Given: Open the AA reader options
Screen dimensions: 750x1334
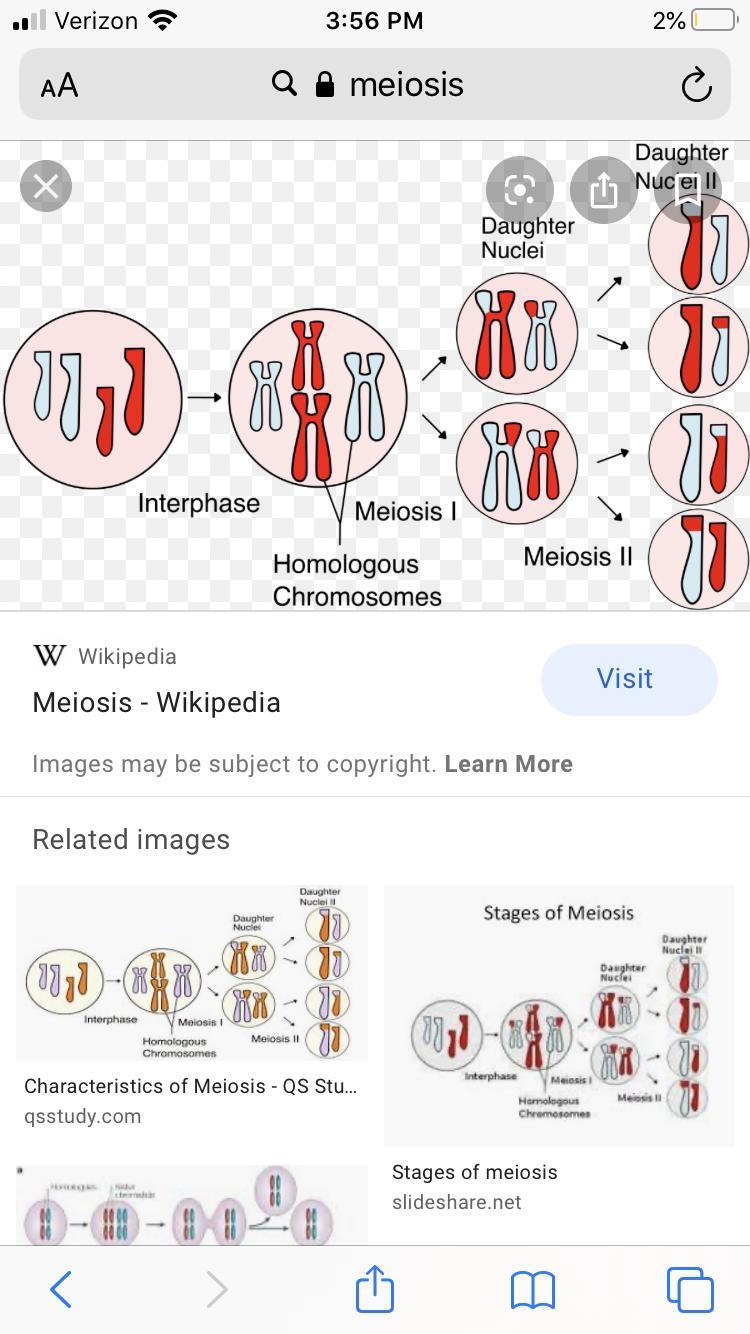Looking at the screenshot, I should (x=59, y=85).
